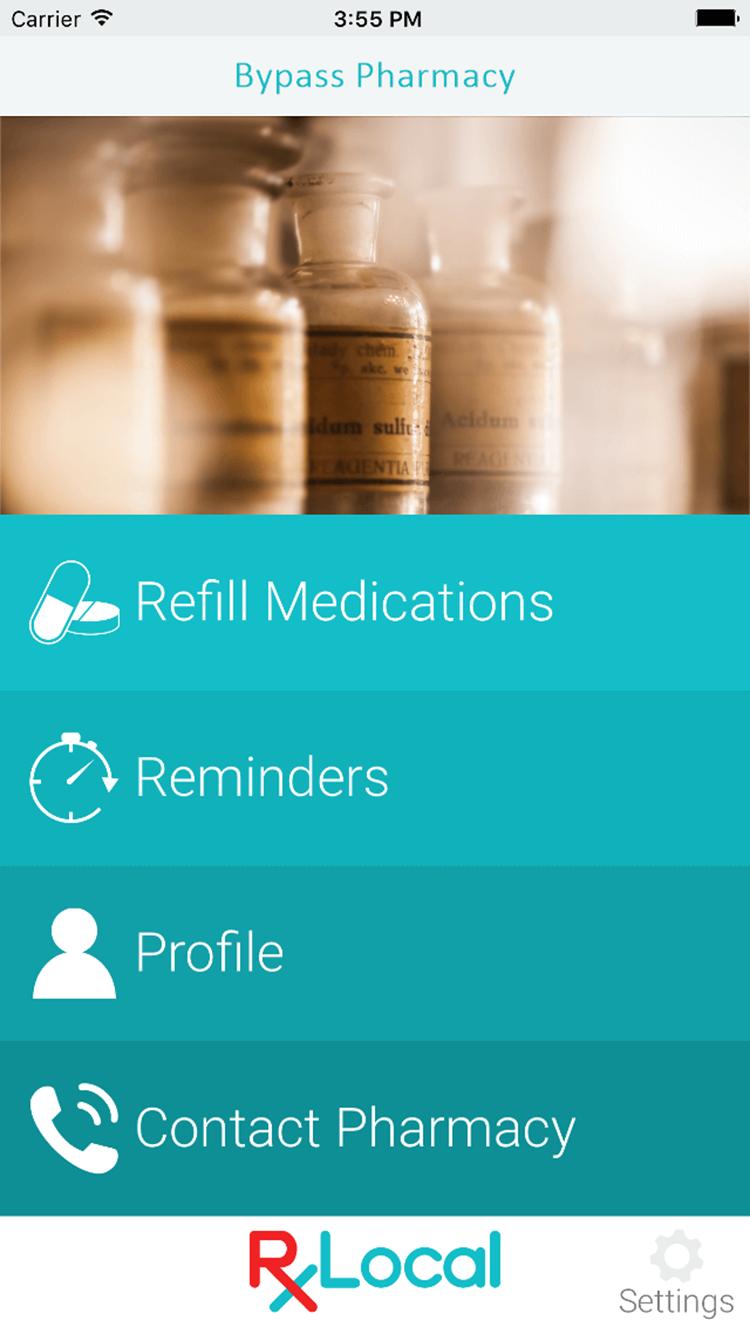Select the person icon next to Profile

tap(70, 951)
